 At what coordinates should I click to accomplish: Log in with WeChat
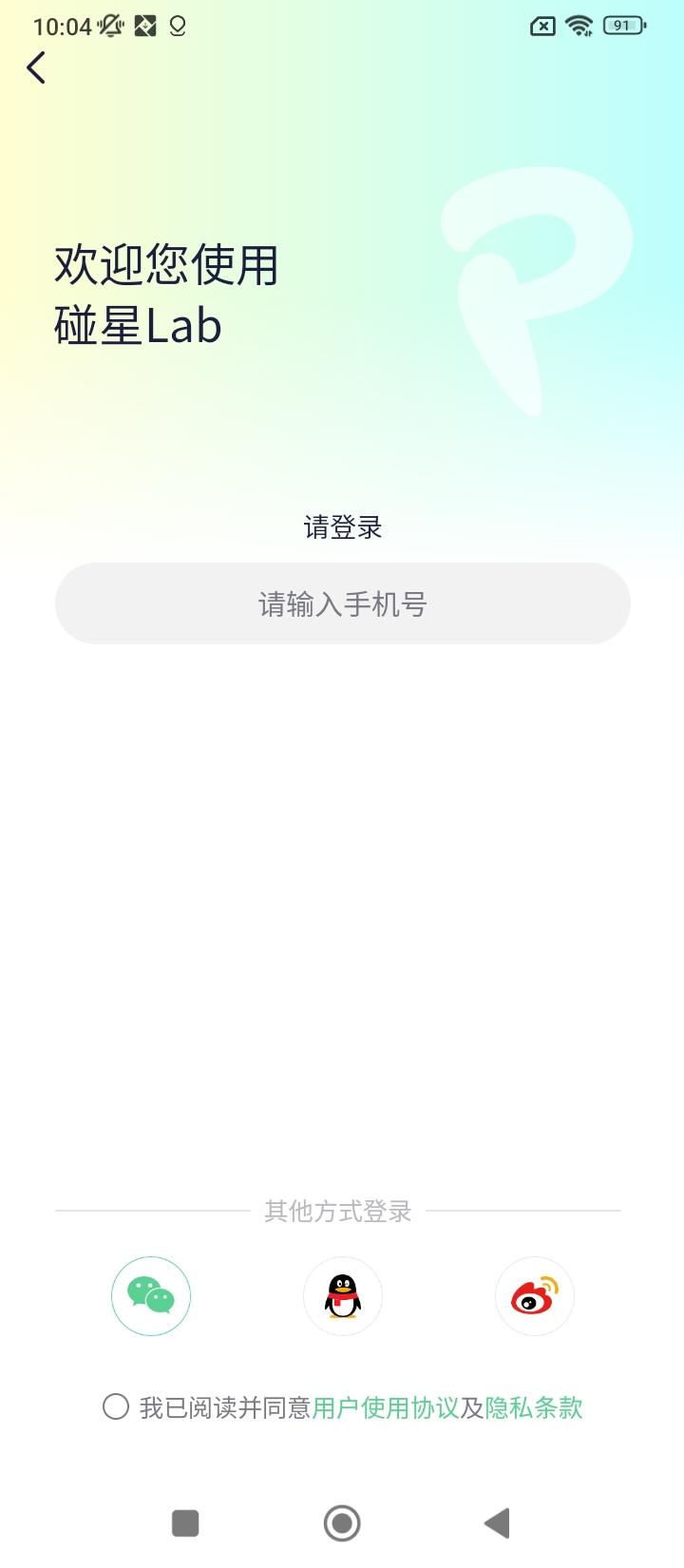(x=150, y=1296)
